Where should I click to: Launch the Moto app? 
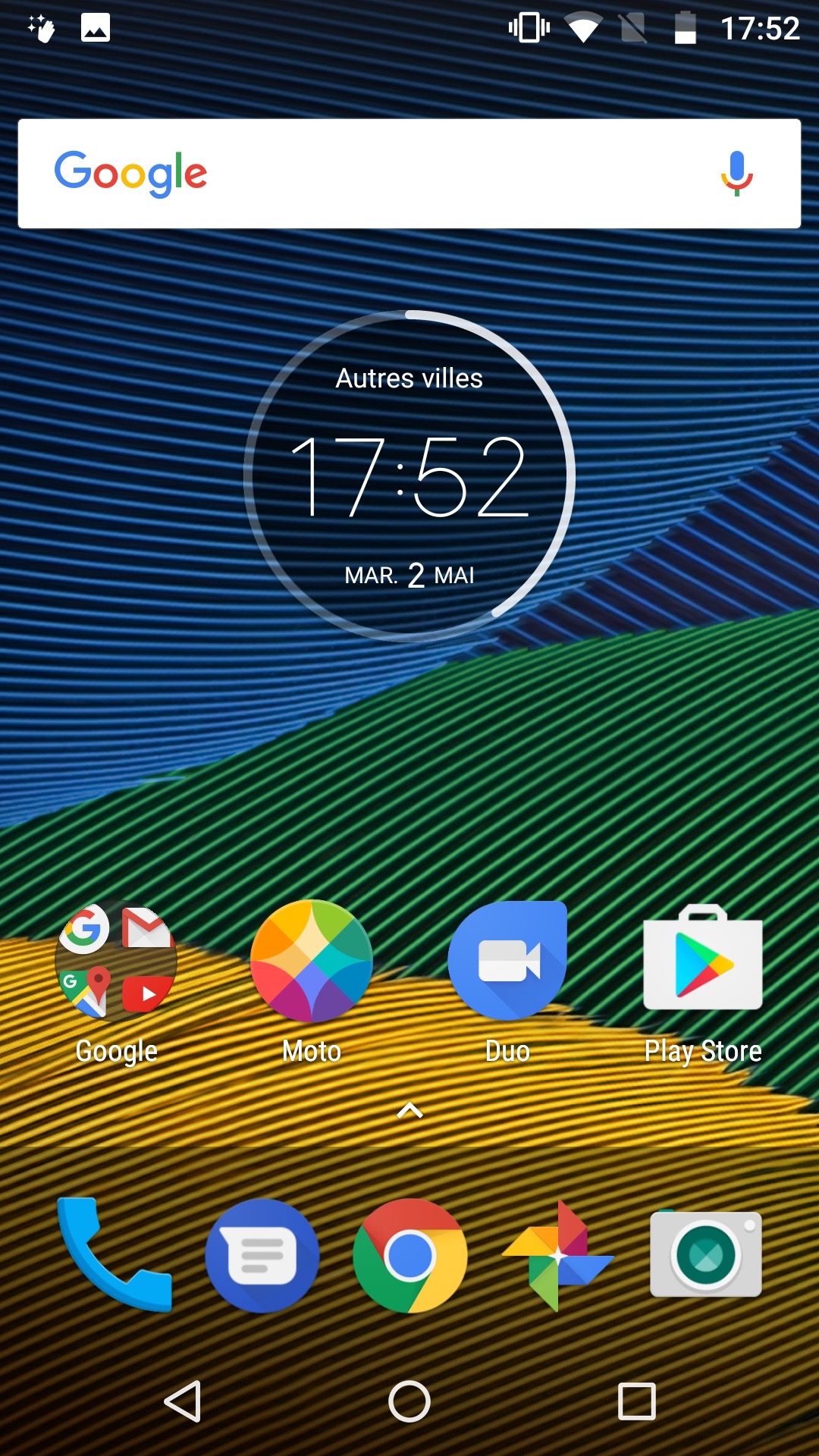(312, 962)
